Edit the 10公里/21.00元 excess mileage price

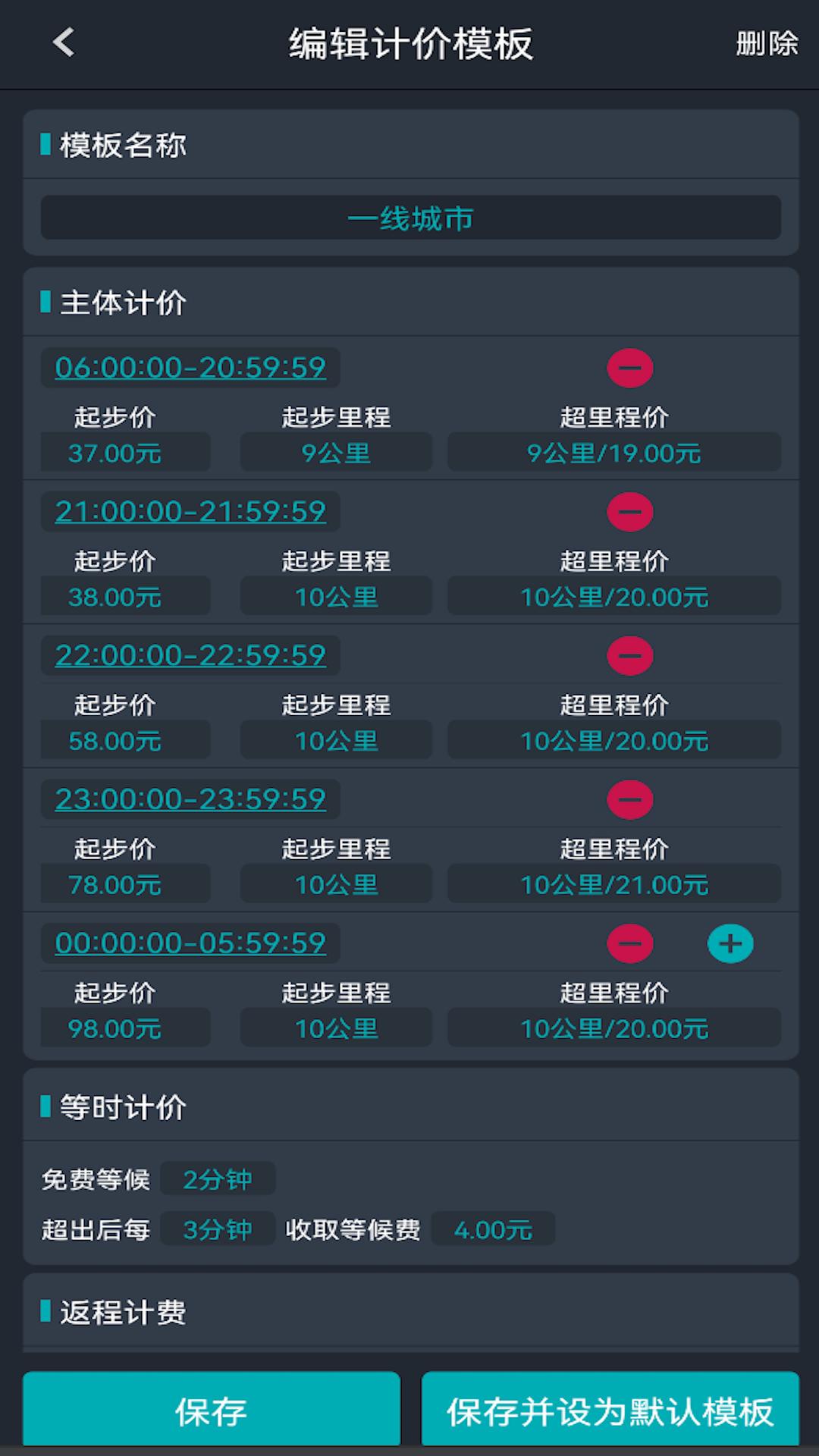tap(616, 884)
